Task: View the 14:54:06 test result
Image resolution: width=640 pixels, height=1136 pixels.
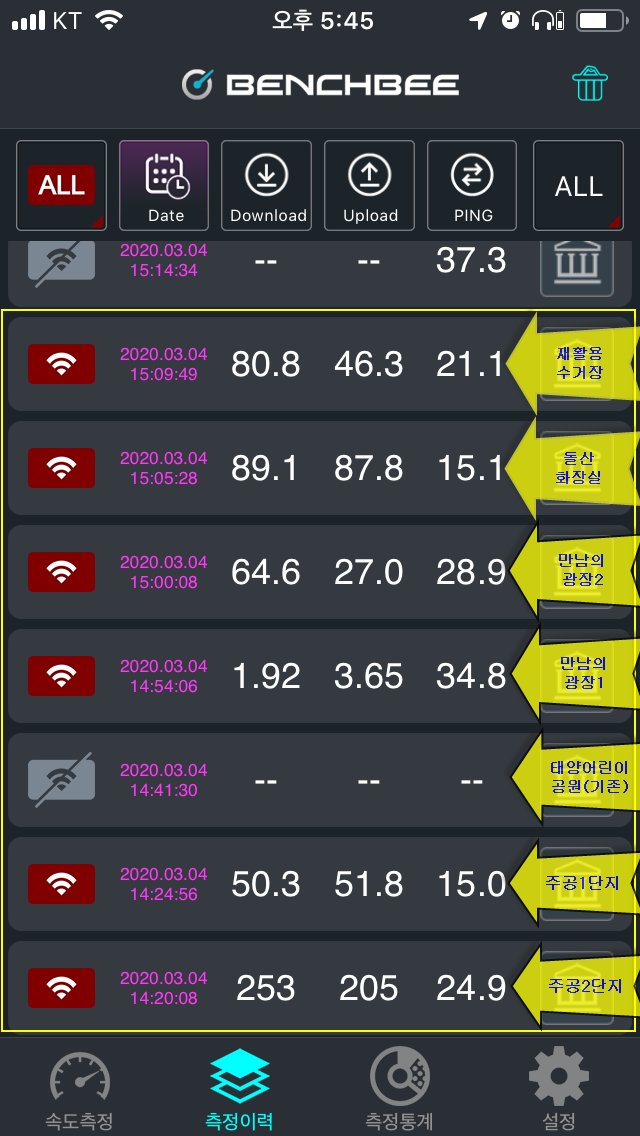Action: (x=320, y=676)
